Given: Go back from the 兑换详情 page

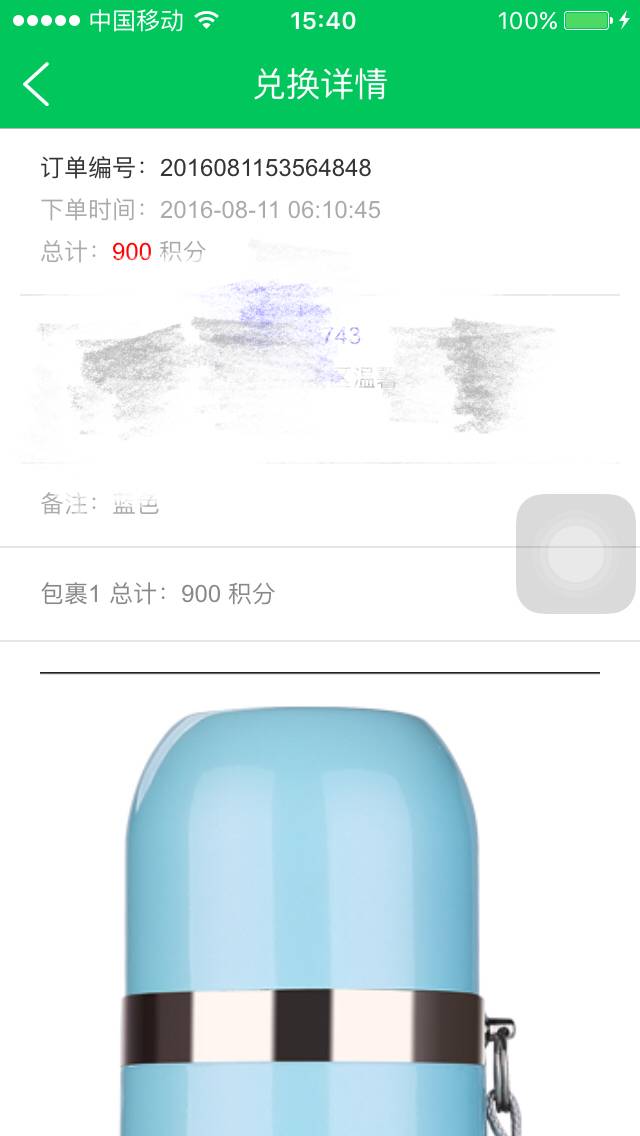Looking at the screenshot, I should pos(37,84).
